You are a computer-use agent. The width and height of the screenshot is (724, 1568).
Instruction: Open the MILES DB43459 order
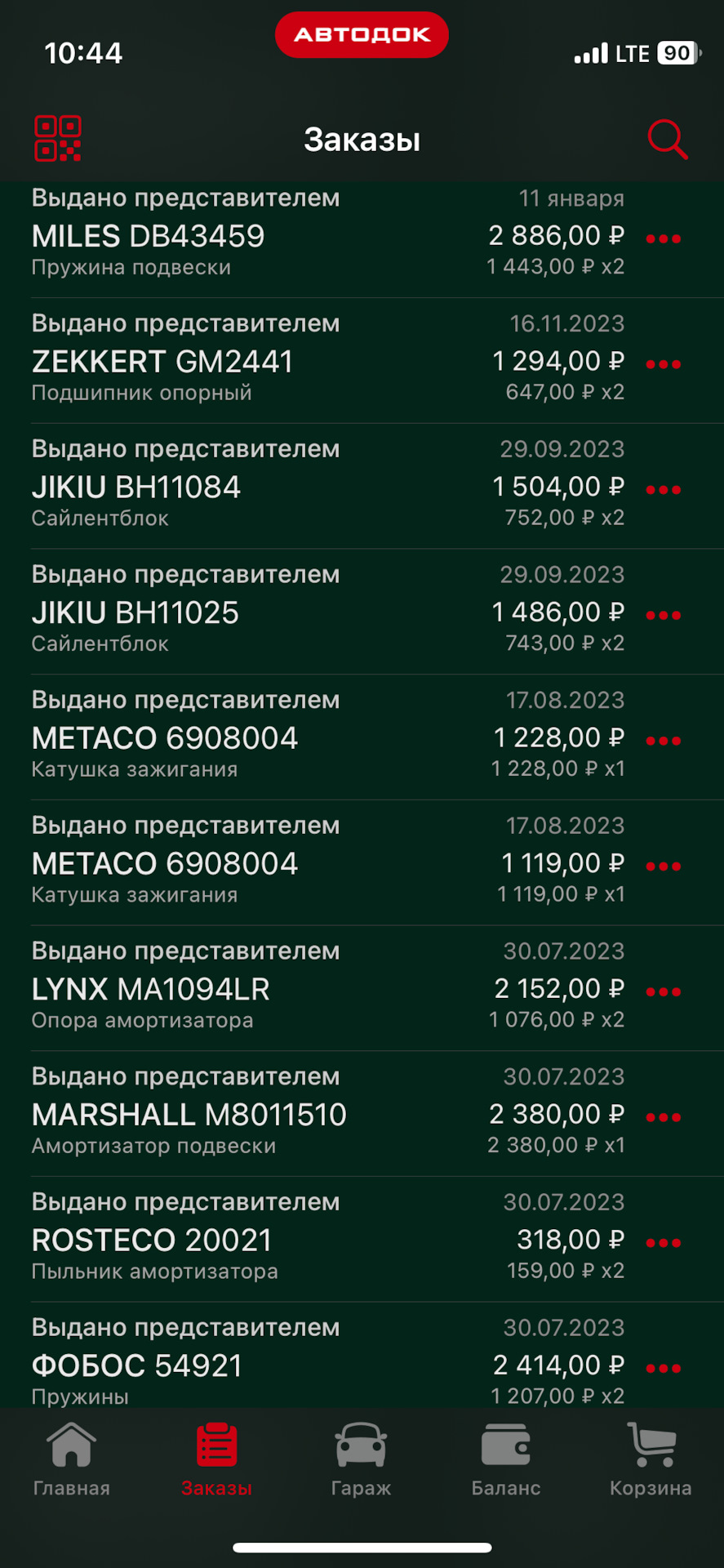pos(362,238)
